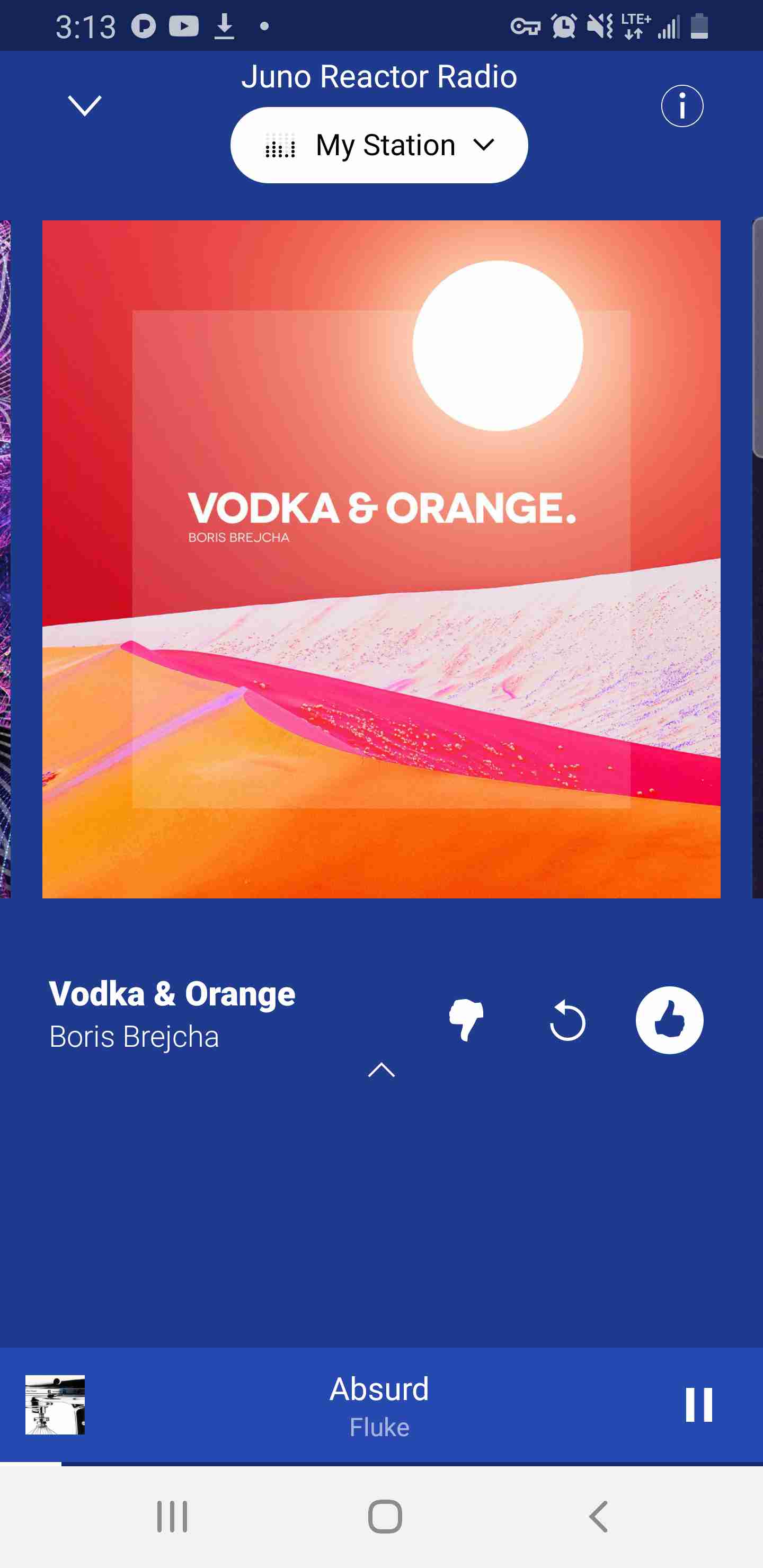
Task: Expand track details with the up chevron
Action: point(381,1070)
